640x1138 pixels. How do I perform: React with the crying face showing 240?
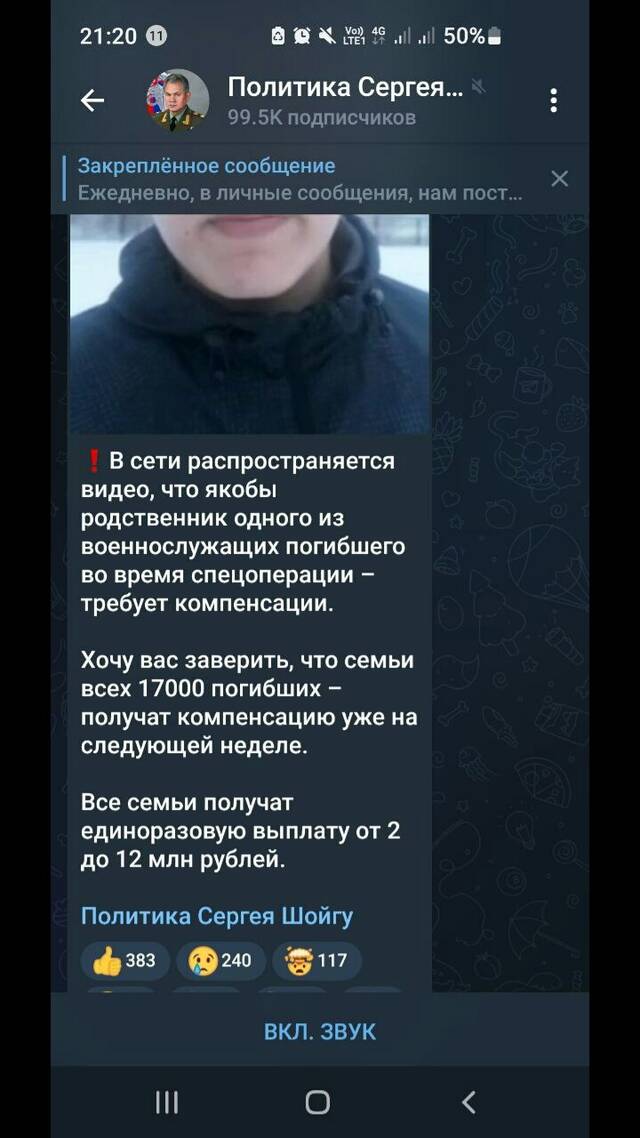[x=220, y=961]
